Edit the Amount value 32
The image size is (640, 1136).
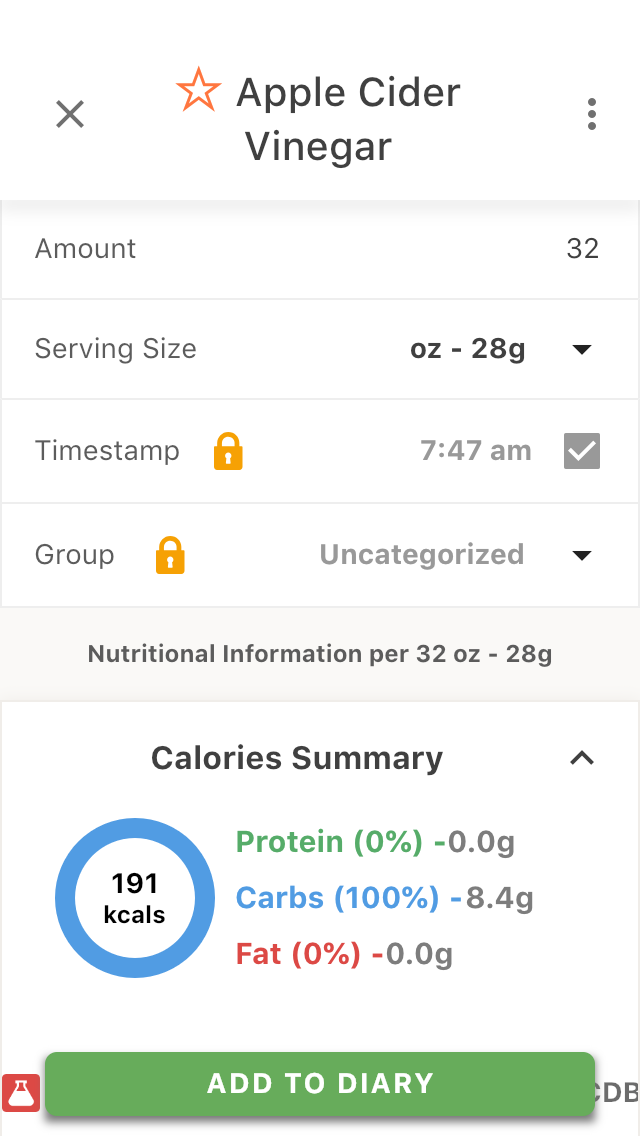point(582,248)
